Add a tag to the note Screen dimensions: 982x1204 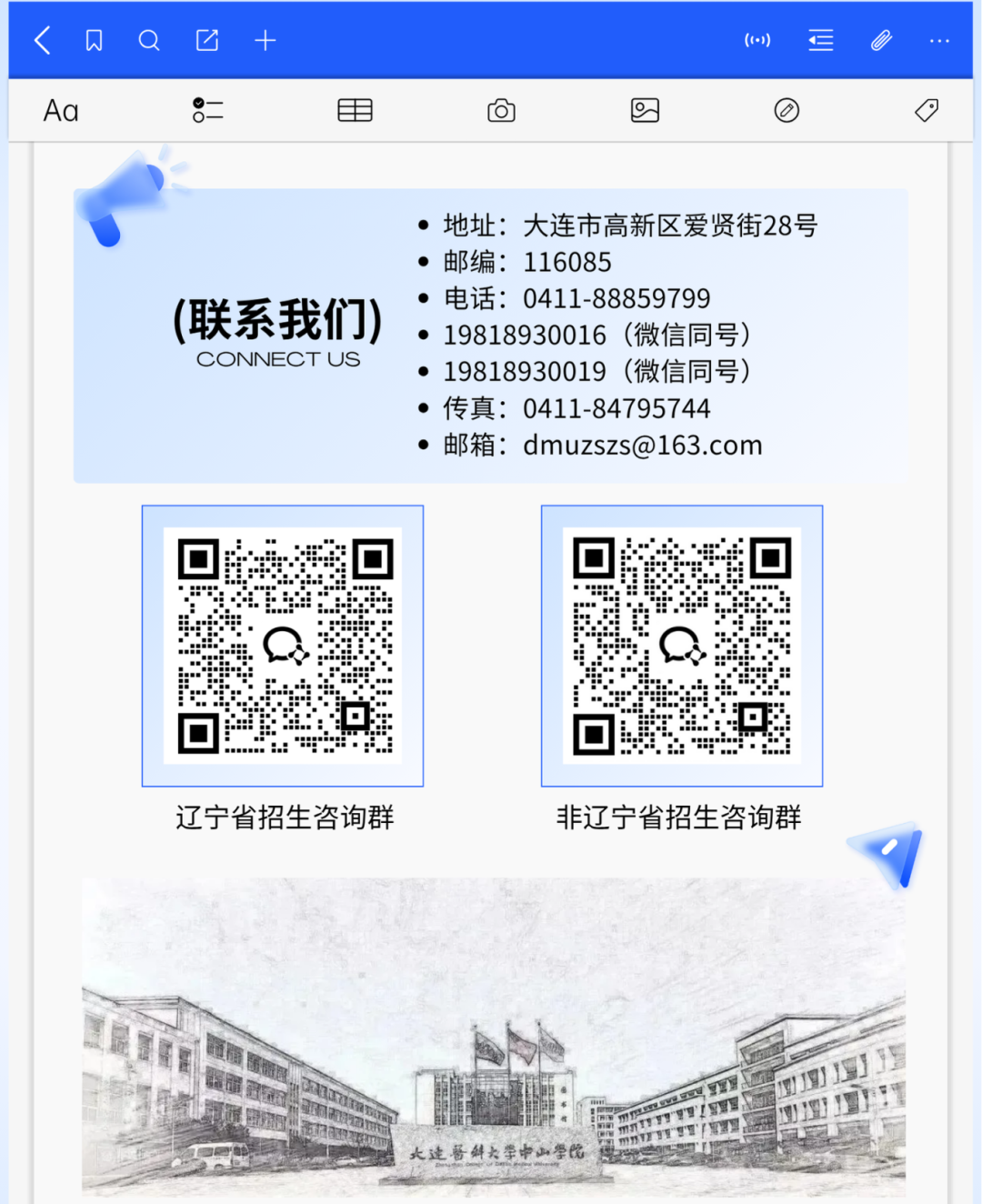click(927, 111)
